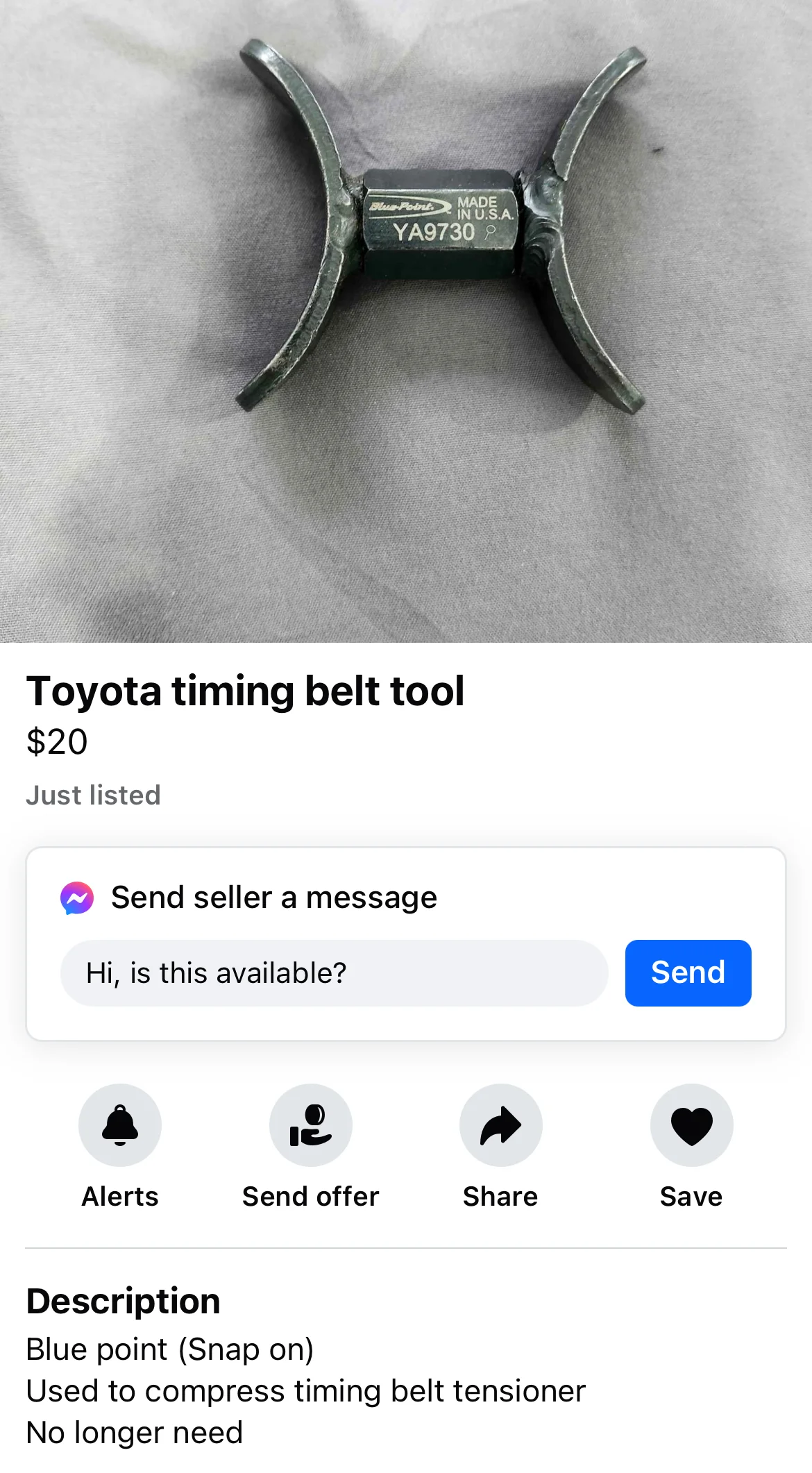The height and width of the screenshot is (1473, 812).
Task: Share this timing belt tool listing
Action: [500, 1125]
